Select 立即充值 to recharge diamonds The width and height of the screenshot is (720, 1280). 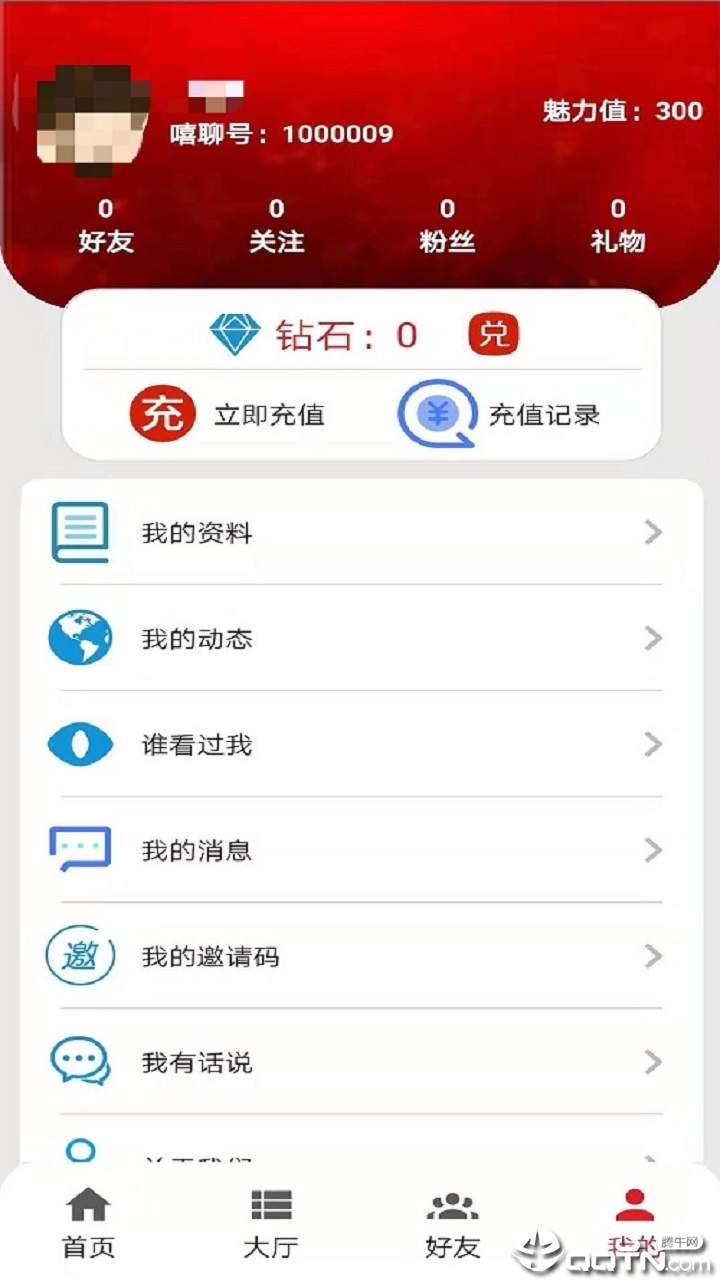228,414
